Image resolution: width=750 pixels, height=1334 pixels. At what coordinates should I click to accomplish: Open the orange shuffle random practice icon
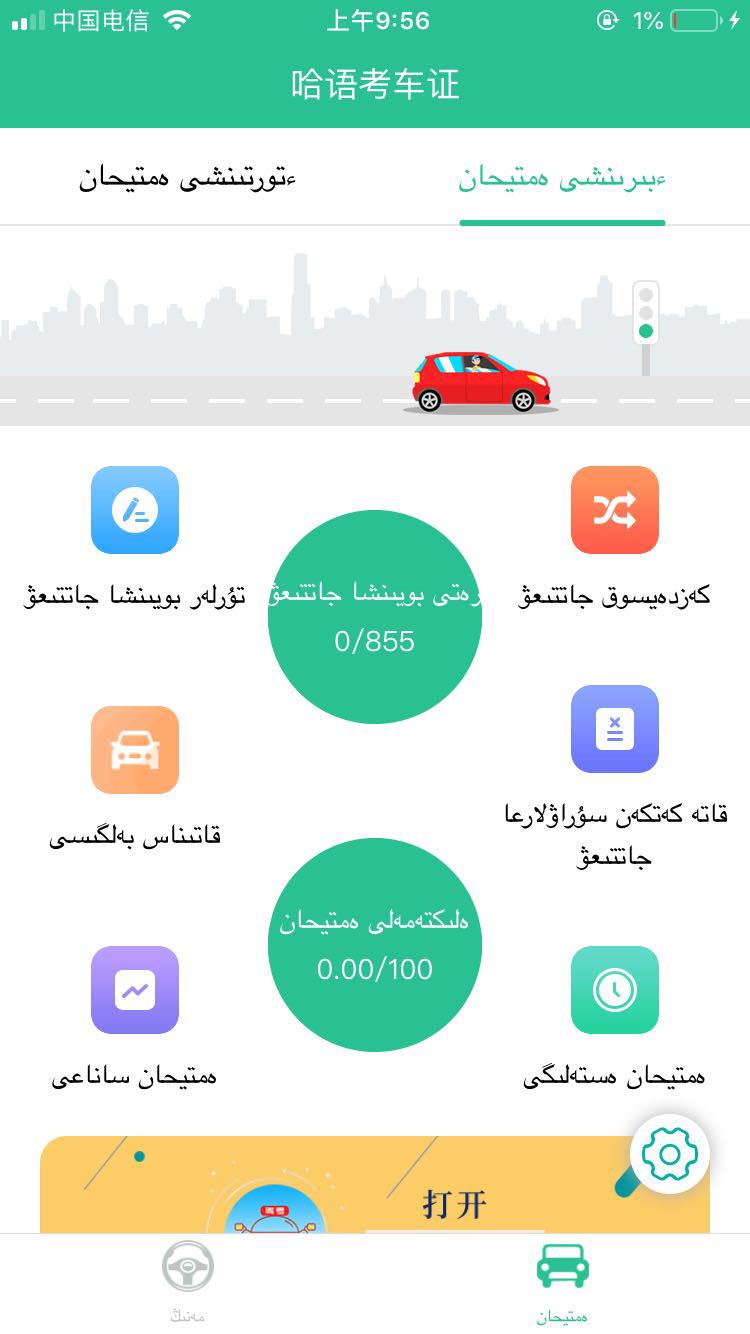[x=614, y=510]
